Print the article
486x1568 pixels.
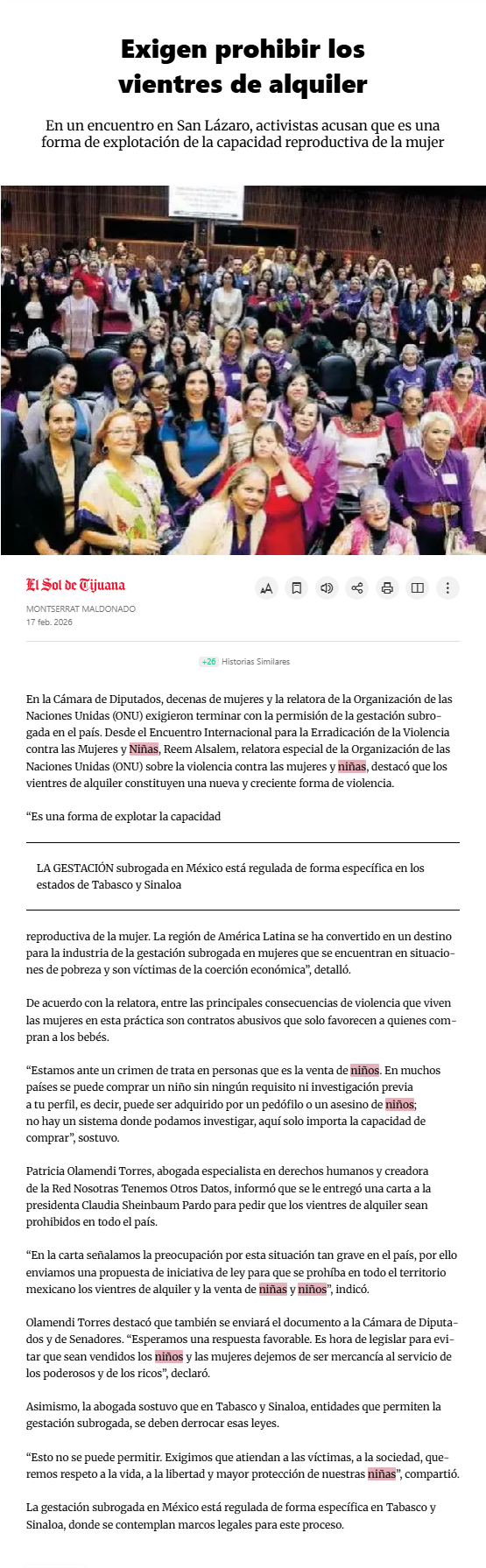click(x=387, y=588)
